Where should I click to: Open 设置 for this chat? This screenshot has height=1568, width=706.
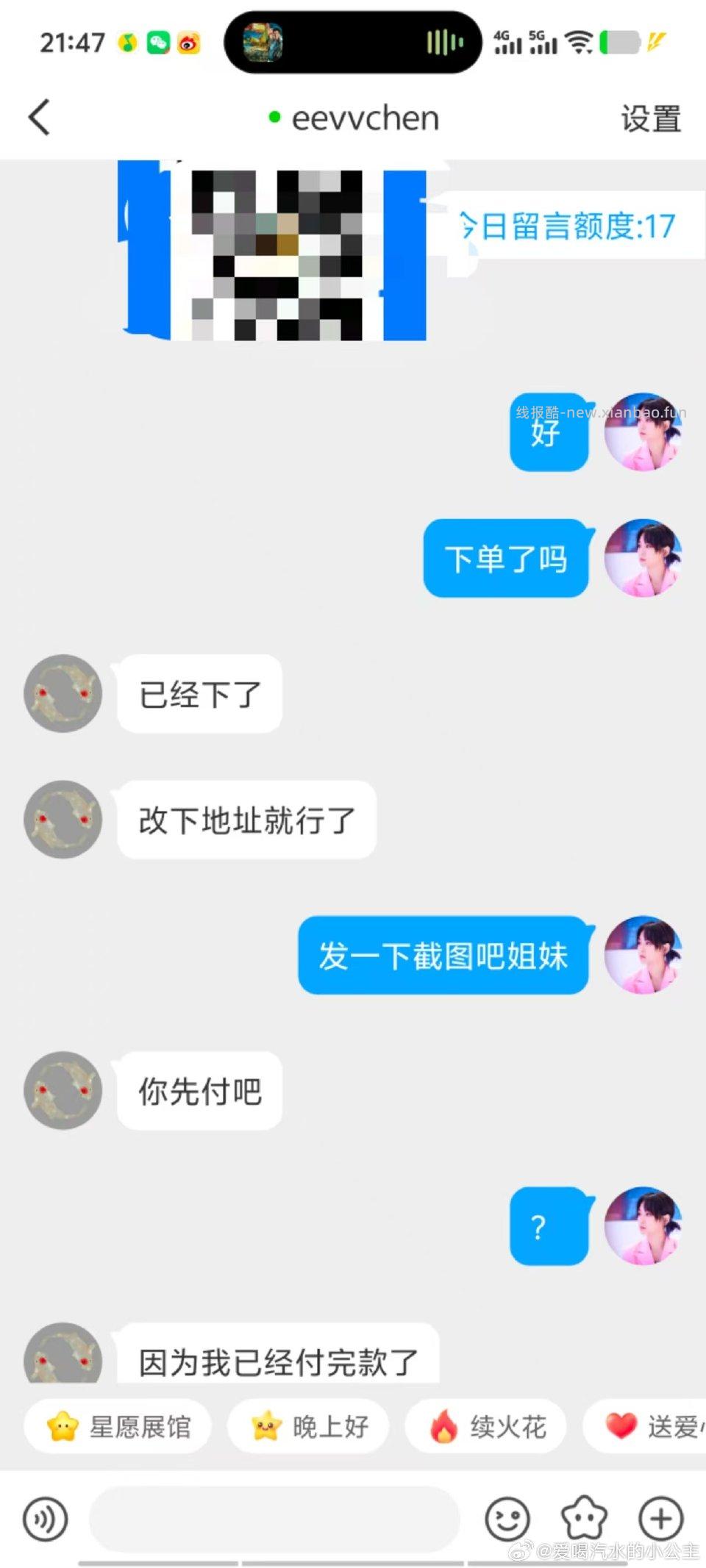pos(650,118)
